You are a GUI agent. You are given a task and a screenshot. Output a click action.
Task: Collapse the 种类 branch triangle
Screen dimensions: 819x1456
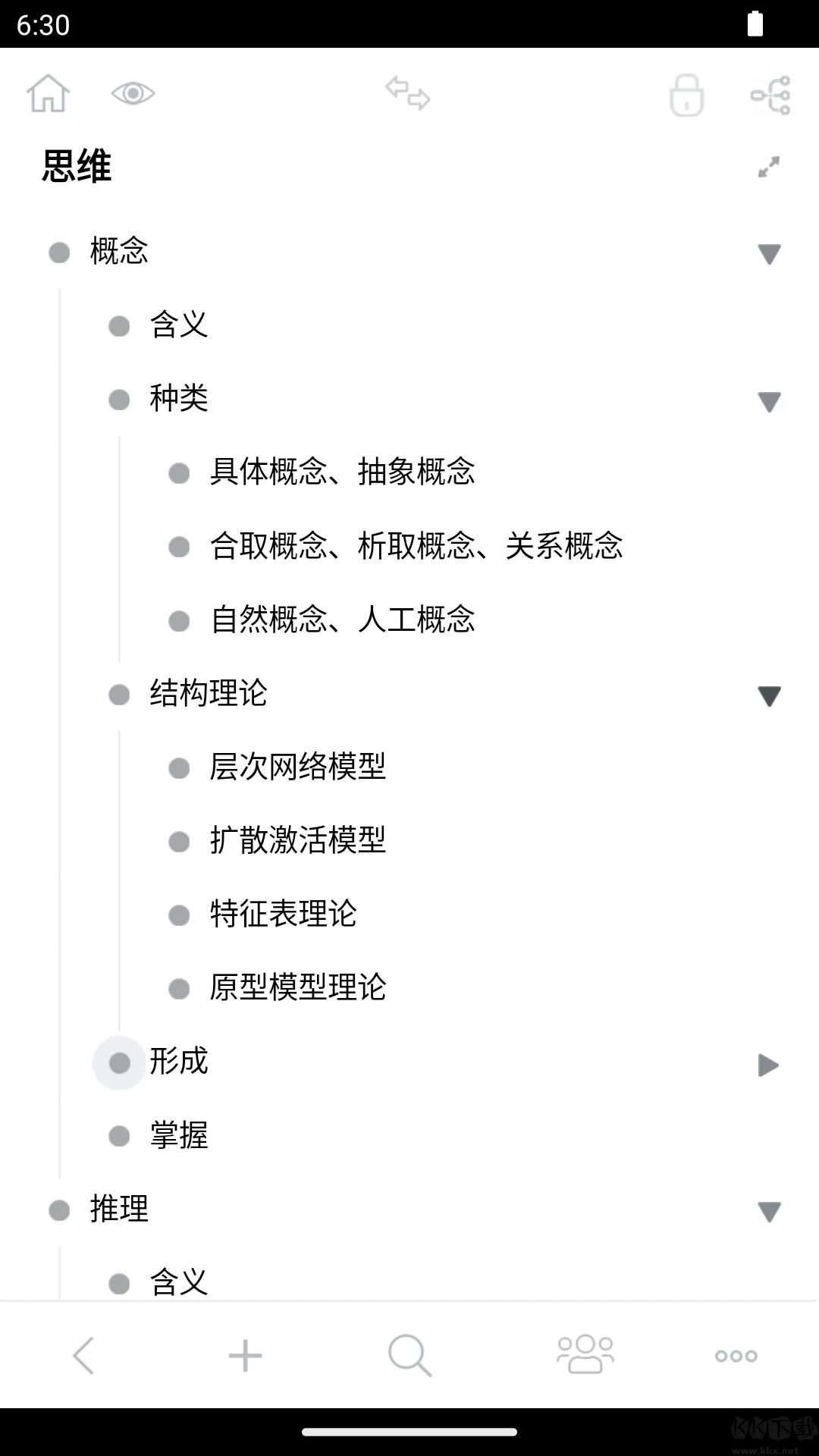(770, 400)
